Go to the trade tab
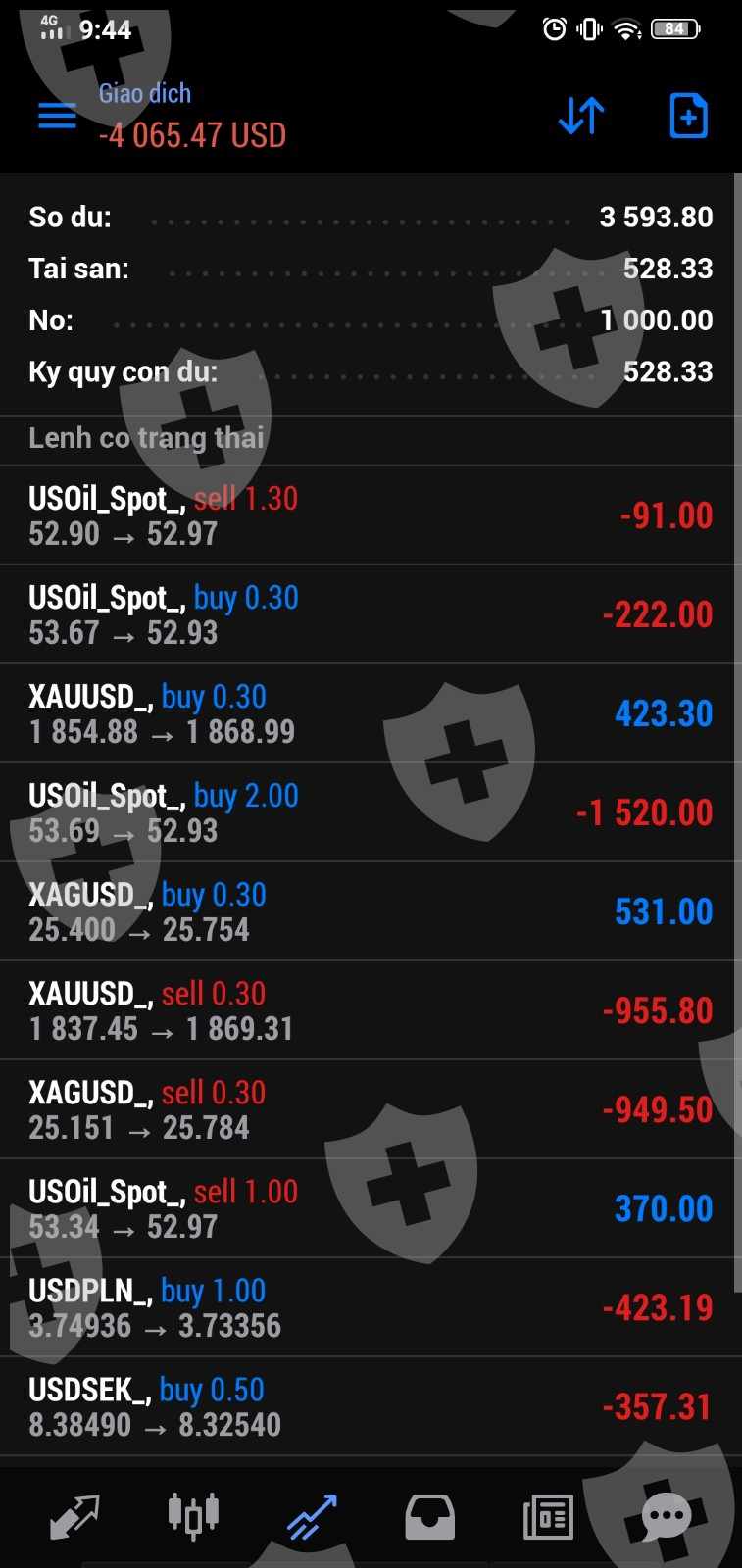The width and height of the screenshot is (742, 1568). click(x=312, y=1517)
